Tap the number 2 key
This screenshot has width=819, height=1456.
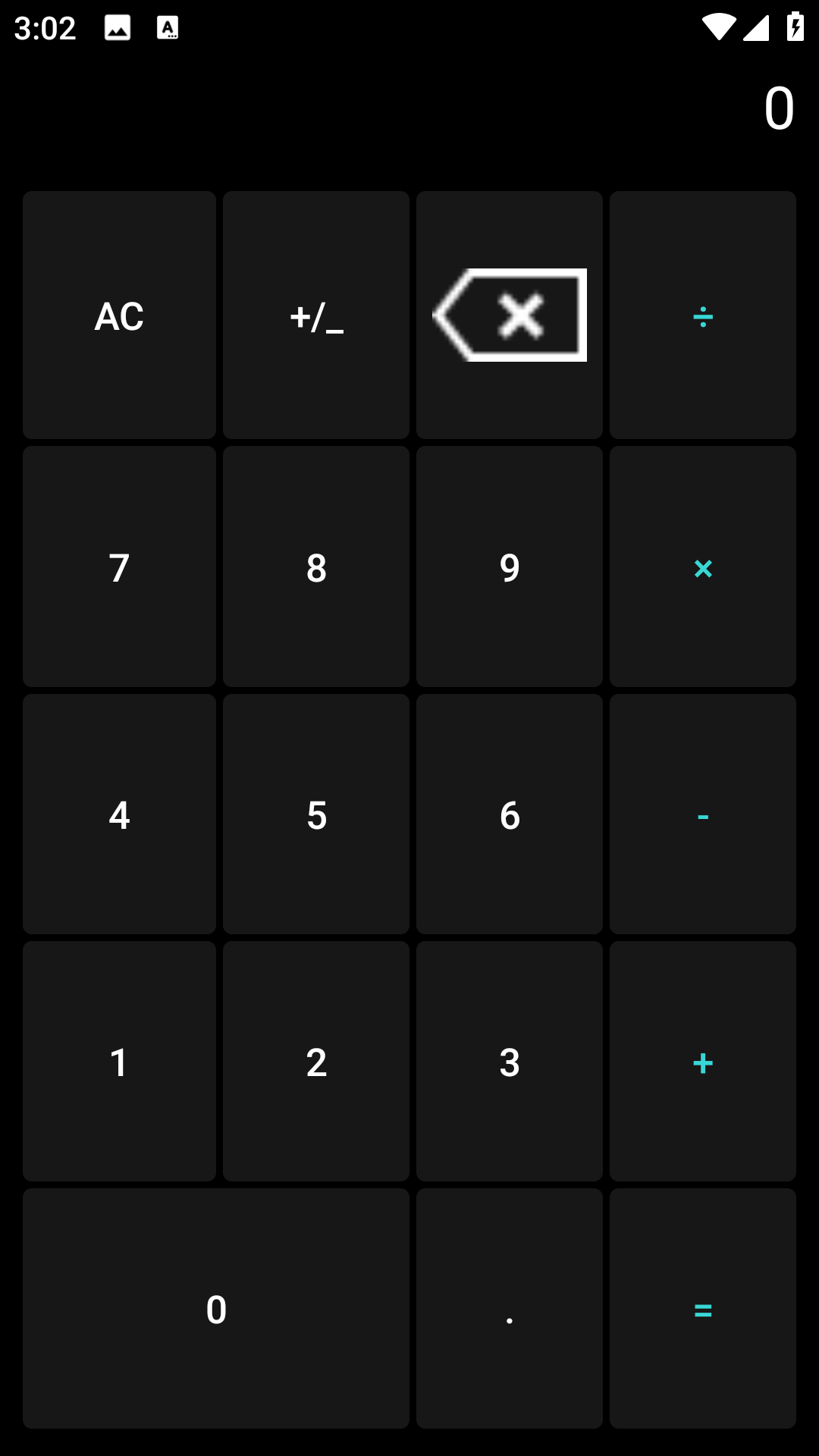click(x=316, y=1062)
